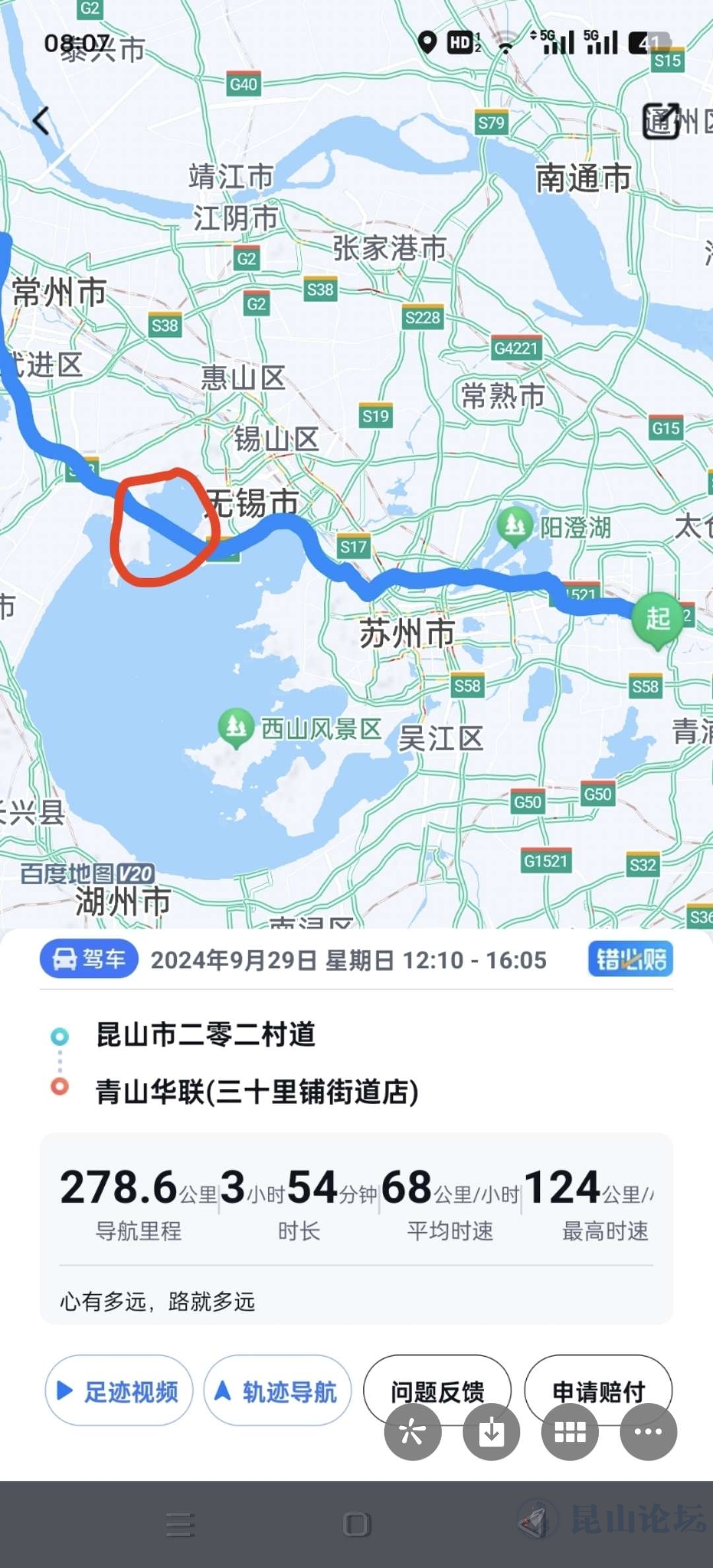The height and width of the screenshot is (1568, 713).
Task: Go to the home screen
Action: (357, 1525)
